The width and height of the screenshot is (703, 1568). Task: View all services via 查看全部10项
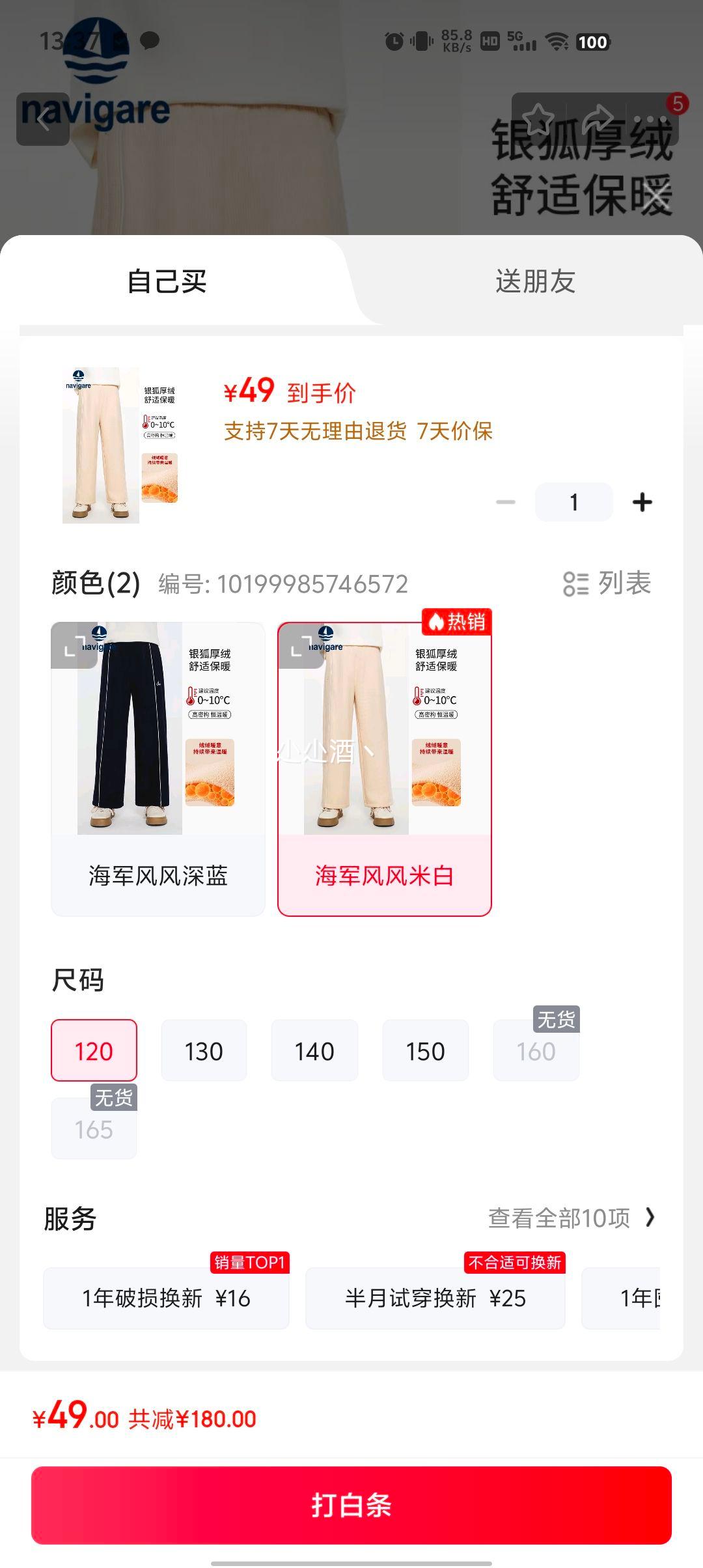[571, 1218]
